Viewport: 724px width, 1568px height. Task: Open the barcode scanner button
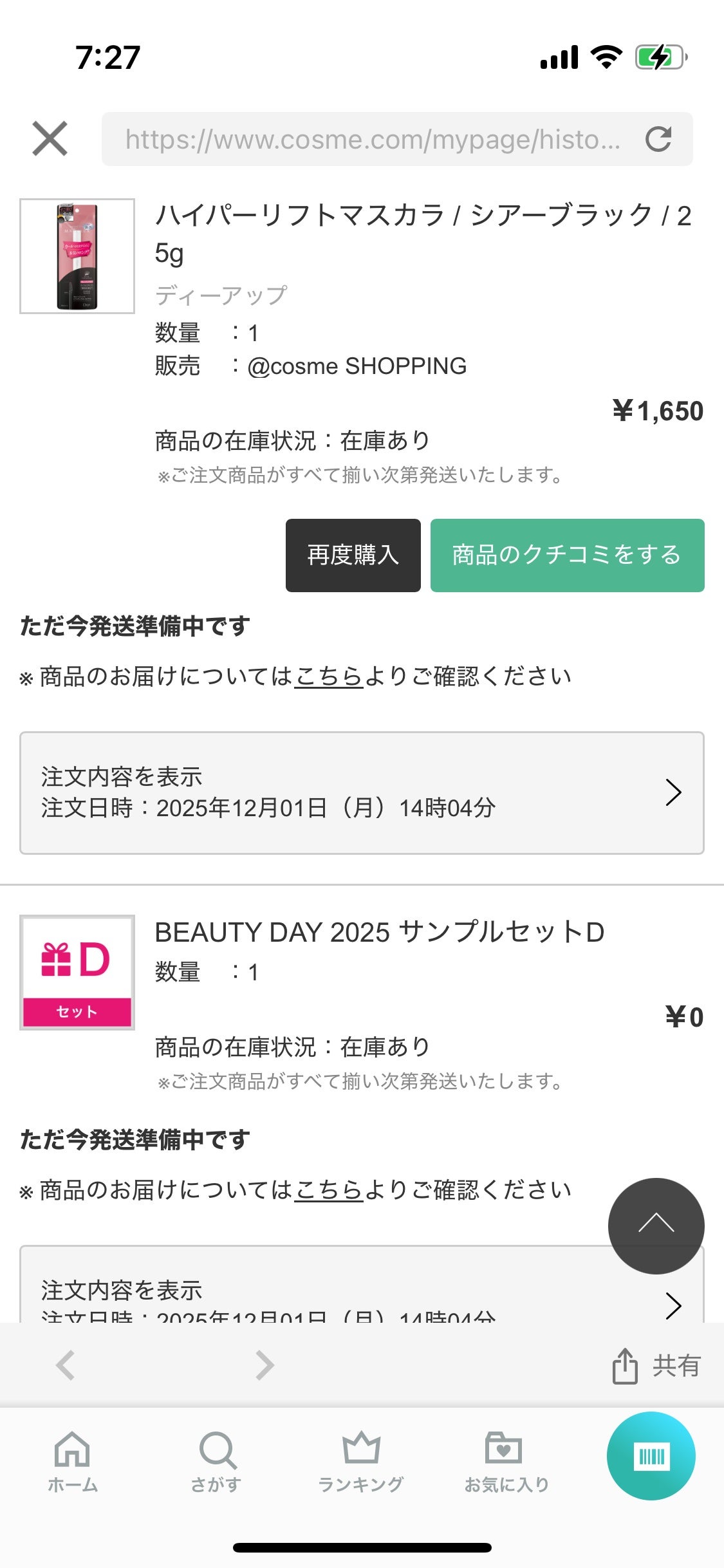(x=651, y=1455)
